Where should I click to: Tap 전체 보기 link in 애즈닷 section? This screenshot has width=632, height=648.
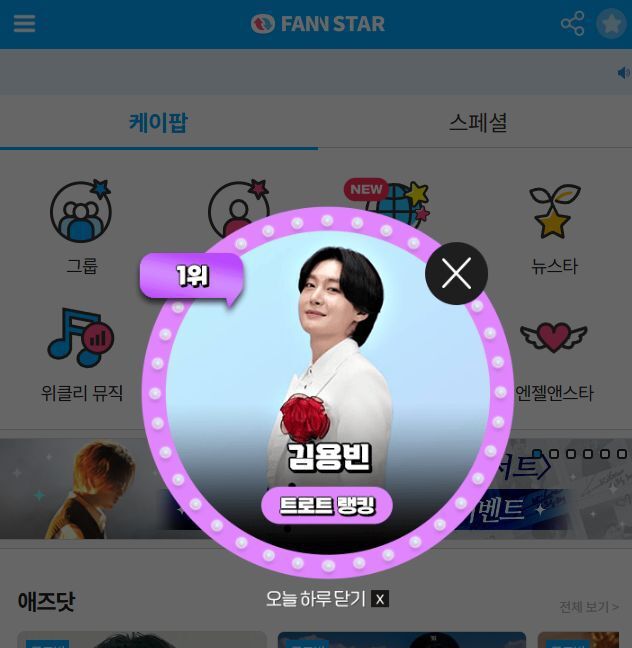pos(588,607)
